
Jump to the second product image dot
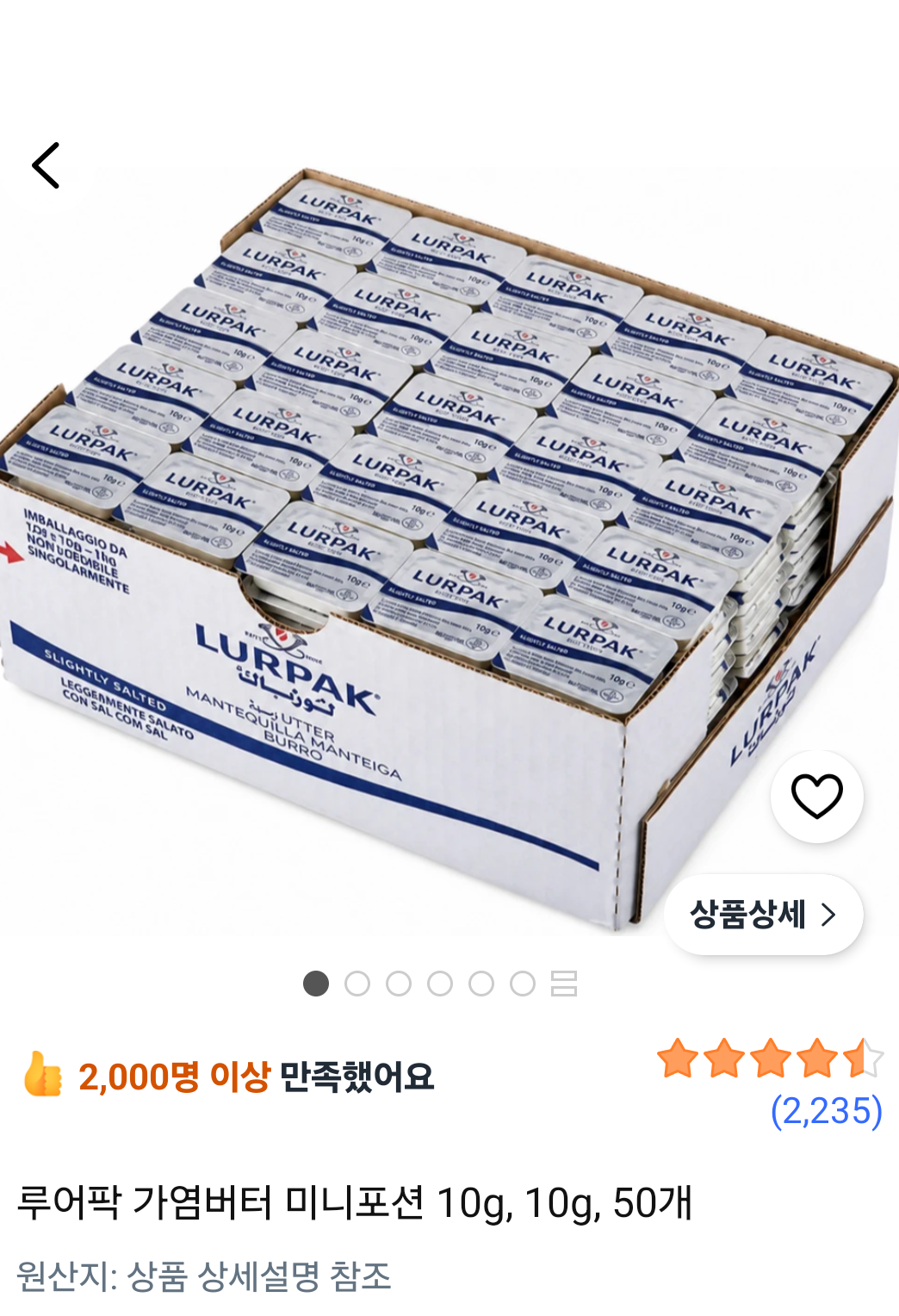pyautogui.click(x=357, y=984)
